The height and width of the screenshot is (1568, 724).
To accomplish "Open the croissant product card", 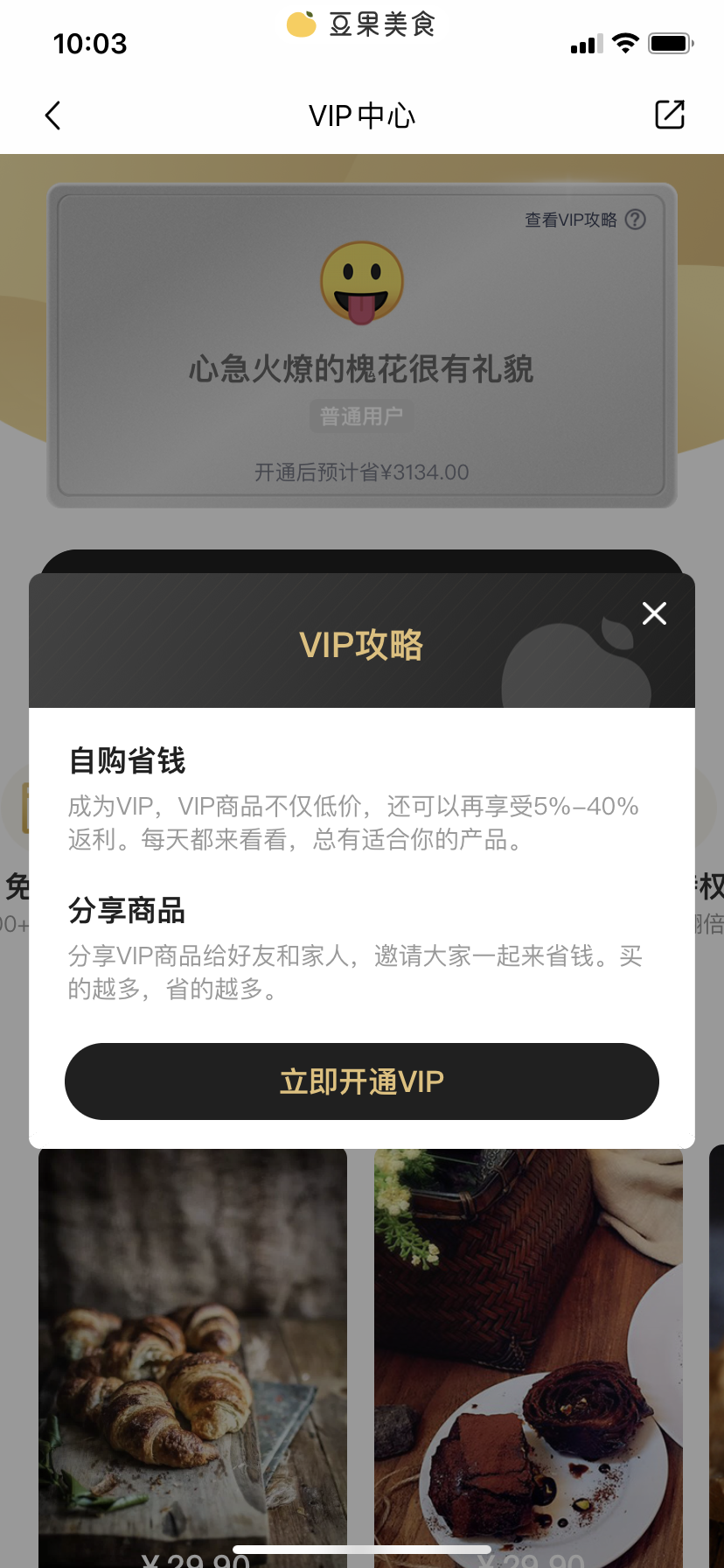I will click(192, 1356).
